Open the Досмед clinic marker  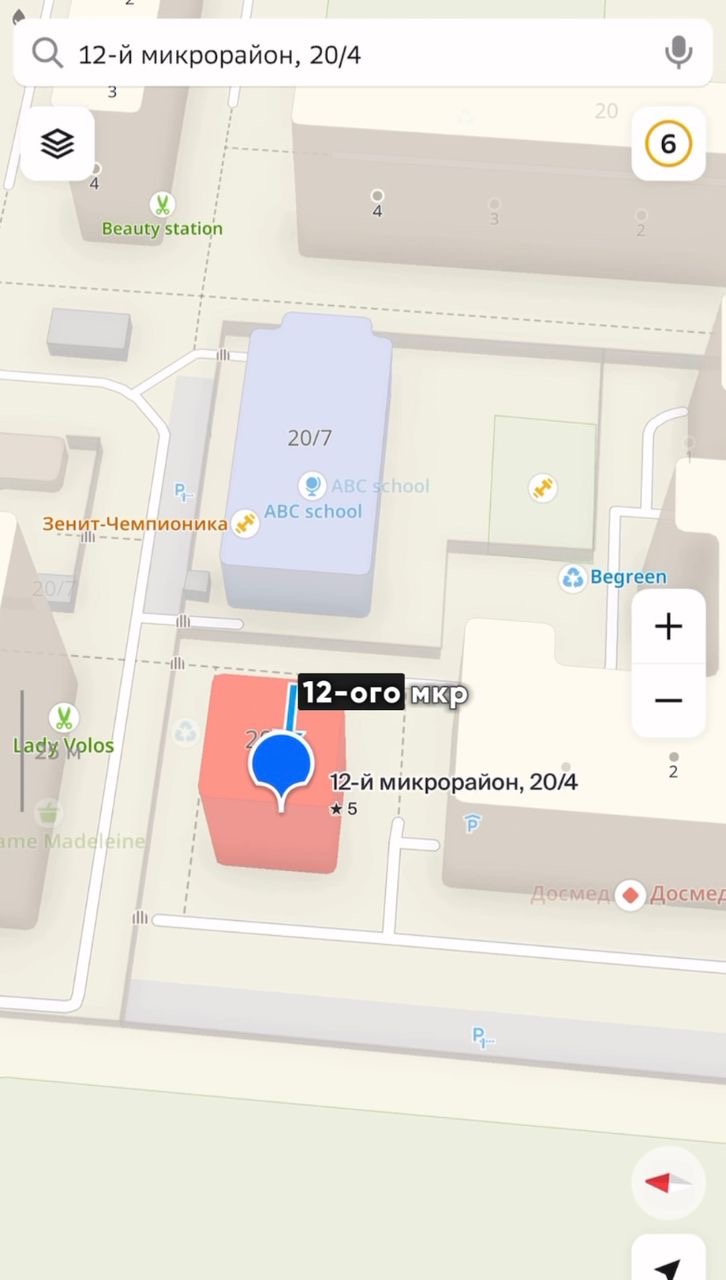tap(630, 894)
